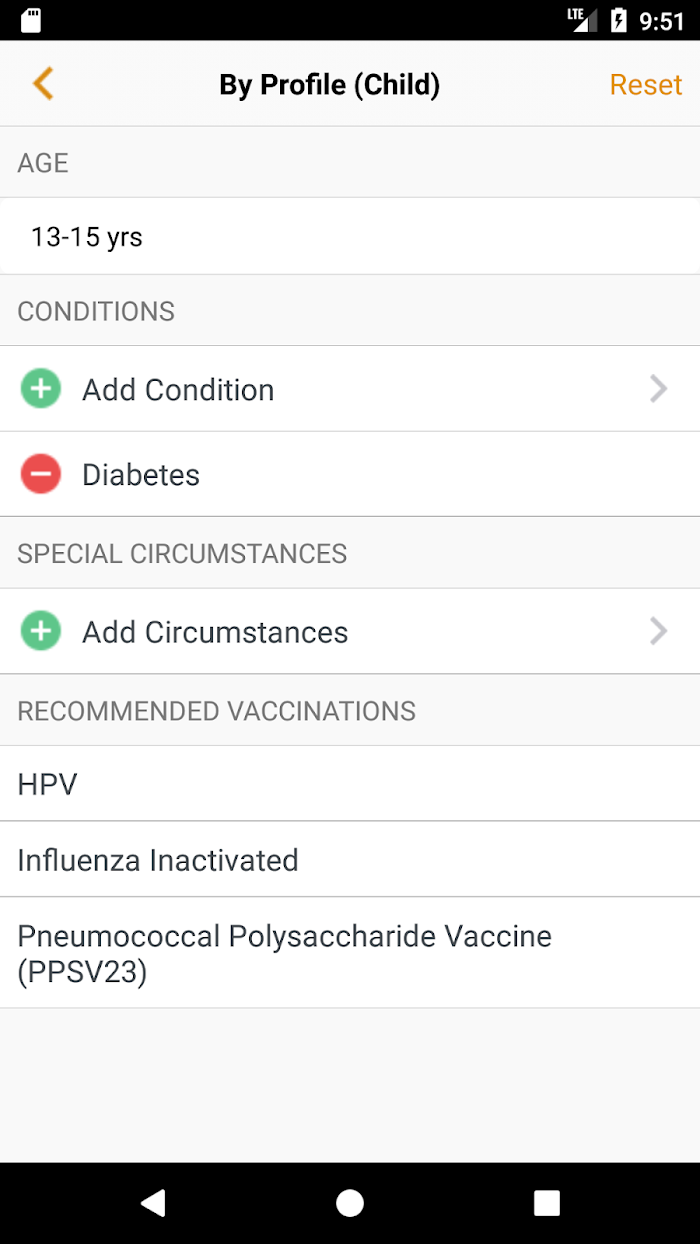This screenshot has height=1244, width=700.
Task: Open the system recent apps view
Action: (x=547, y=1203)
